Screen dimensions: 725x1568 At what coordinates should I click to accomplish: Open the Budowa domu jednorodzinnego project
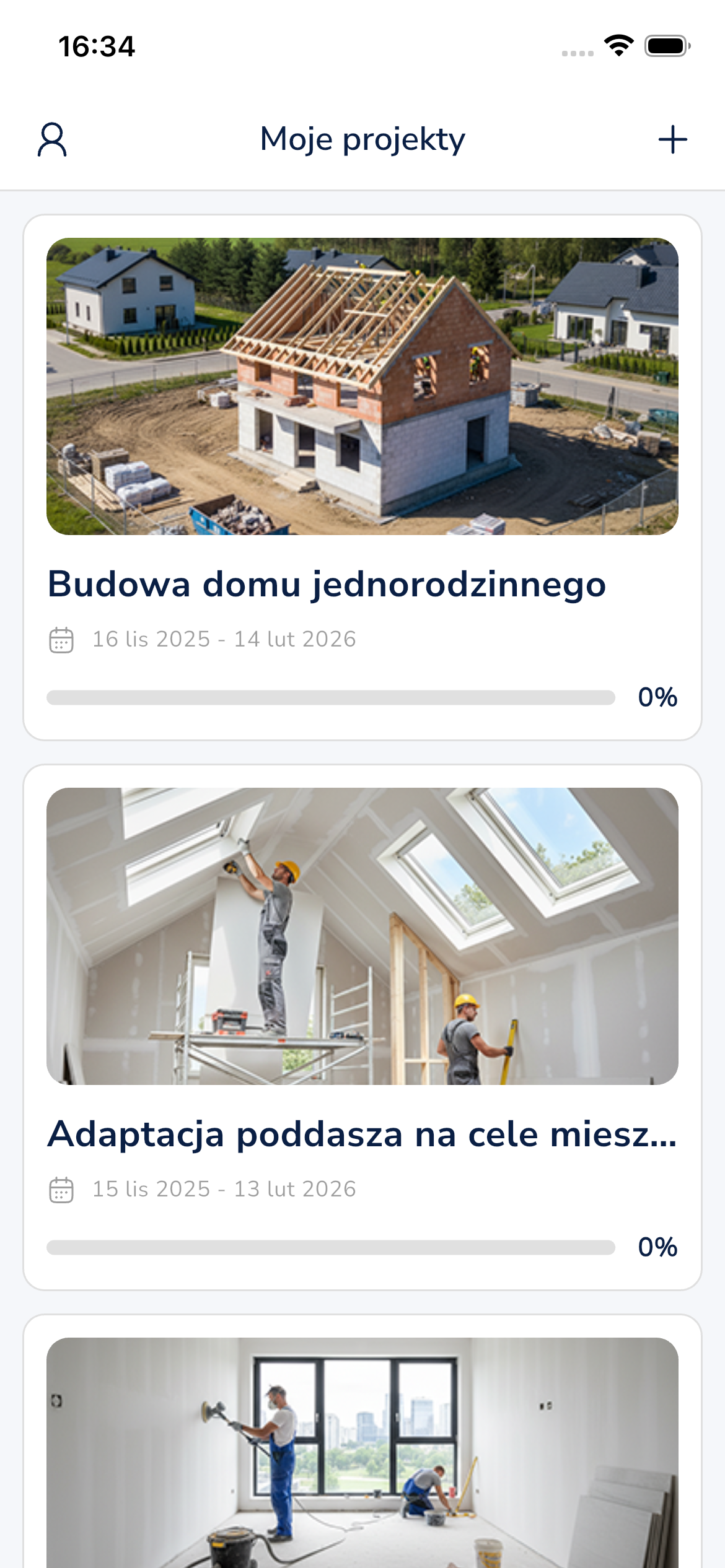[x=362, y=477]
